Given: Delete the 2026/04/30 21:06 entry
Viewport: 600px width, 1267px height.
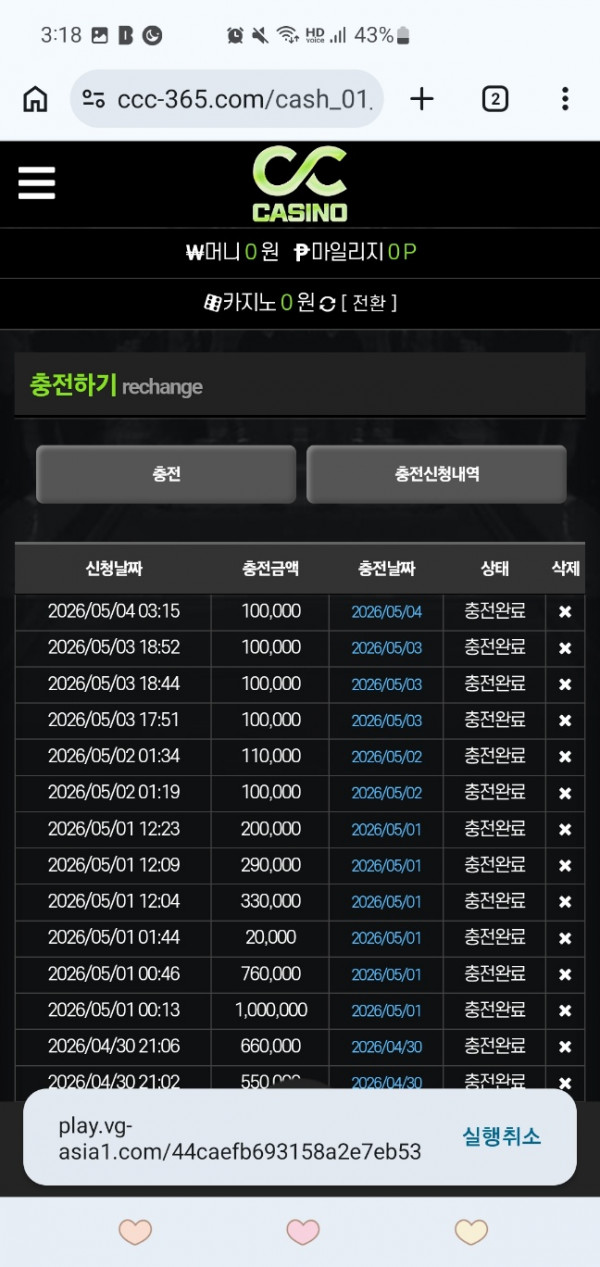Looking at the screenshot, I should [x=565, y=1047].
